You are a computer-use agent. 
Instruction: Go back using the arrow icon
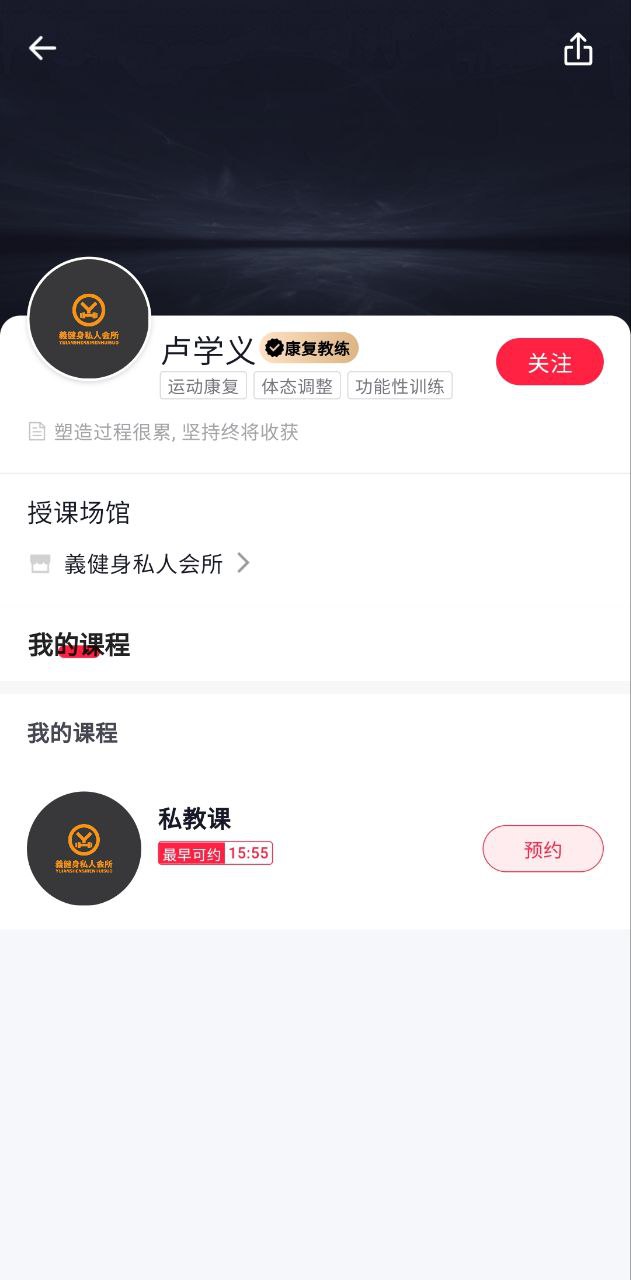42,48
